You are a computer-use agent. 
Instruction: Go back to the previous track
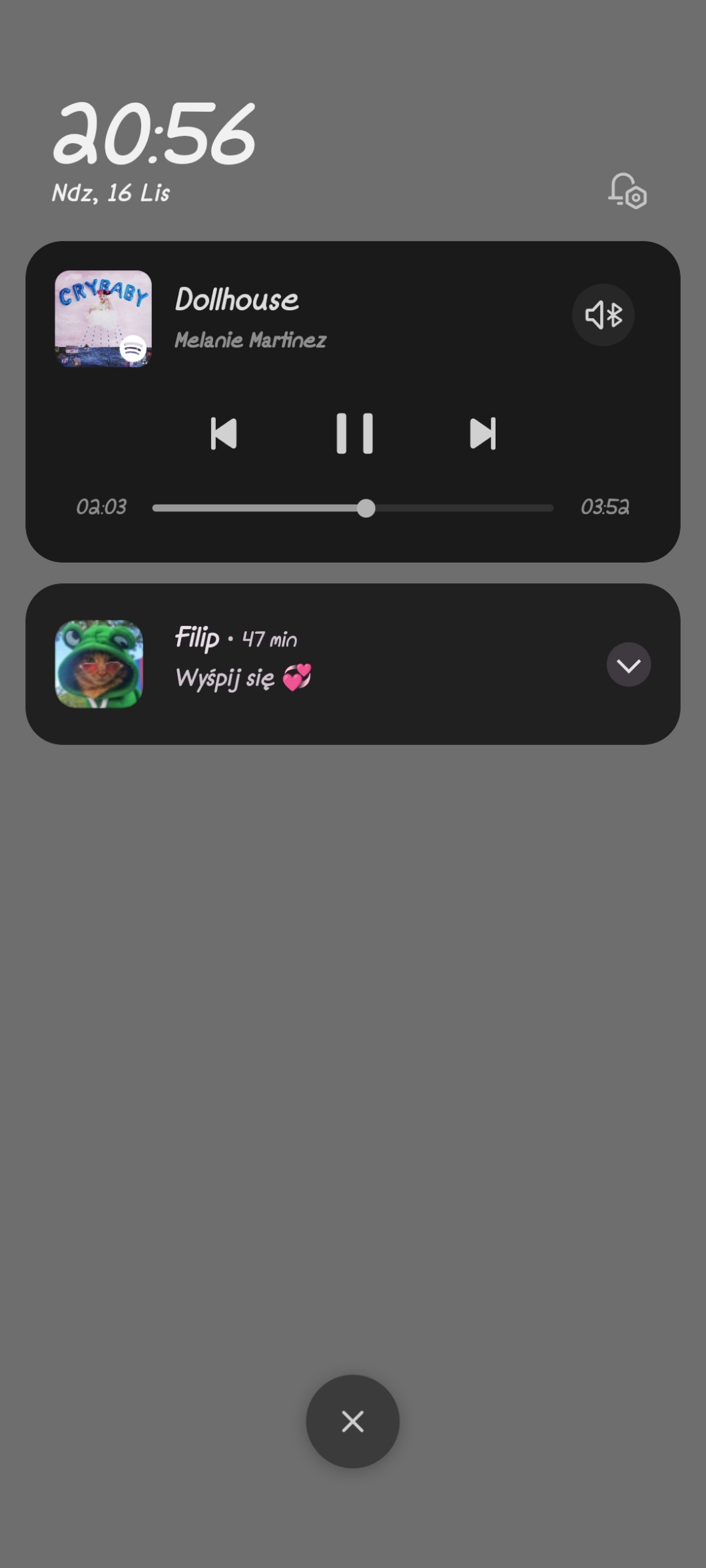(x=224, y=433)
